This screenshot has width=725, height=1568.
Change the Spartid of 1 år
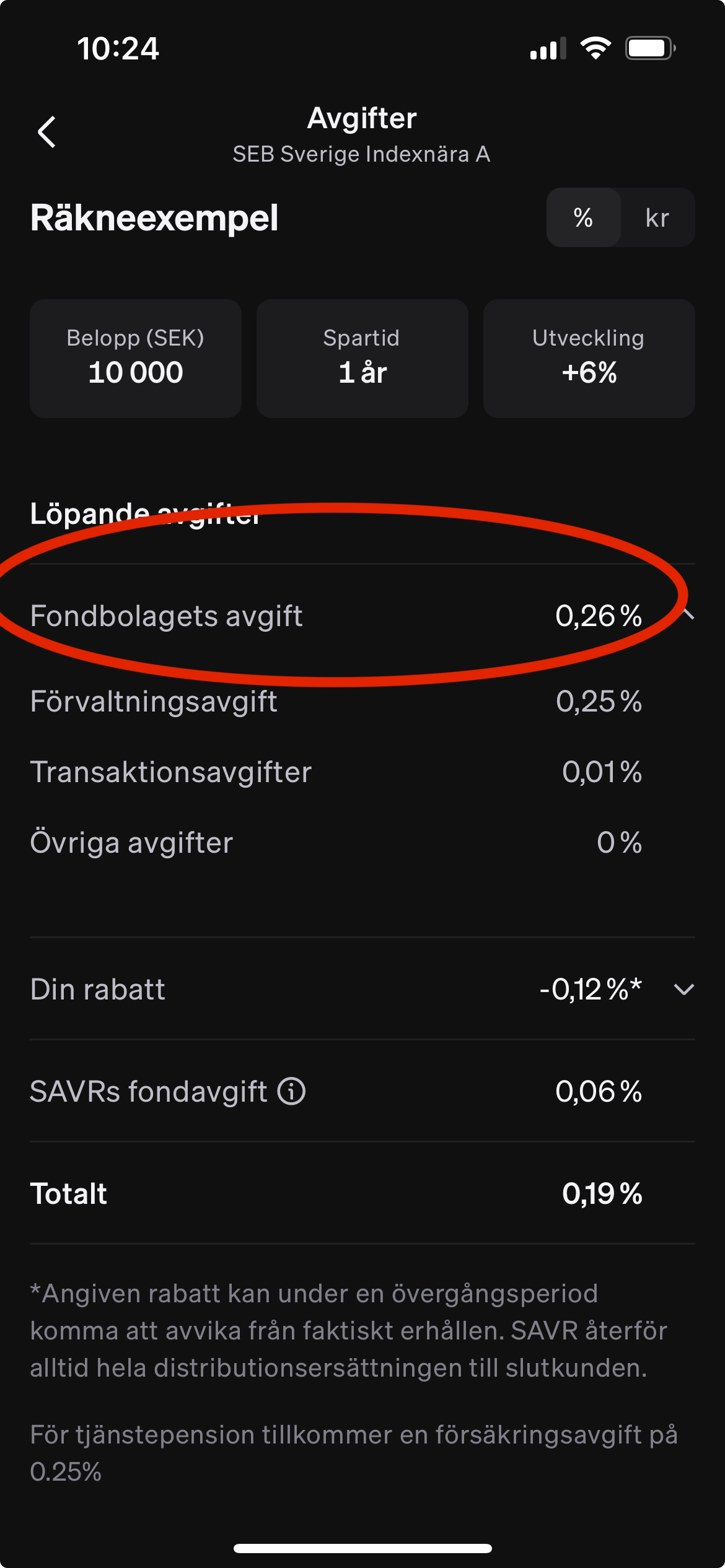[x=362, y=358]
